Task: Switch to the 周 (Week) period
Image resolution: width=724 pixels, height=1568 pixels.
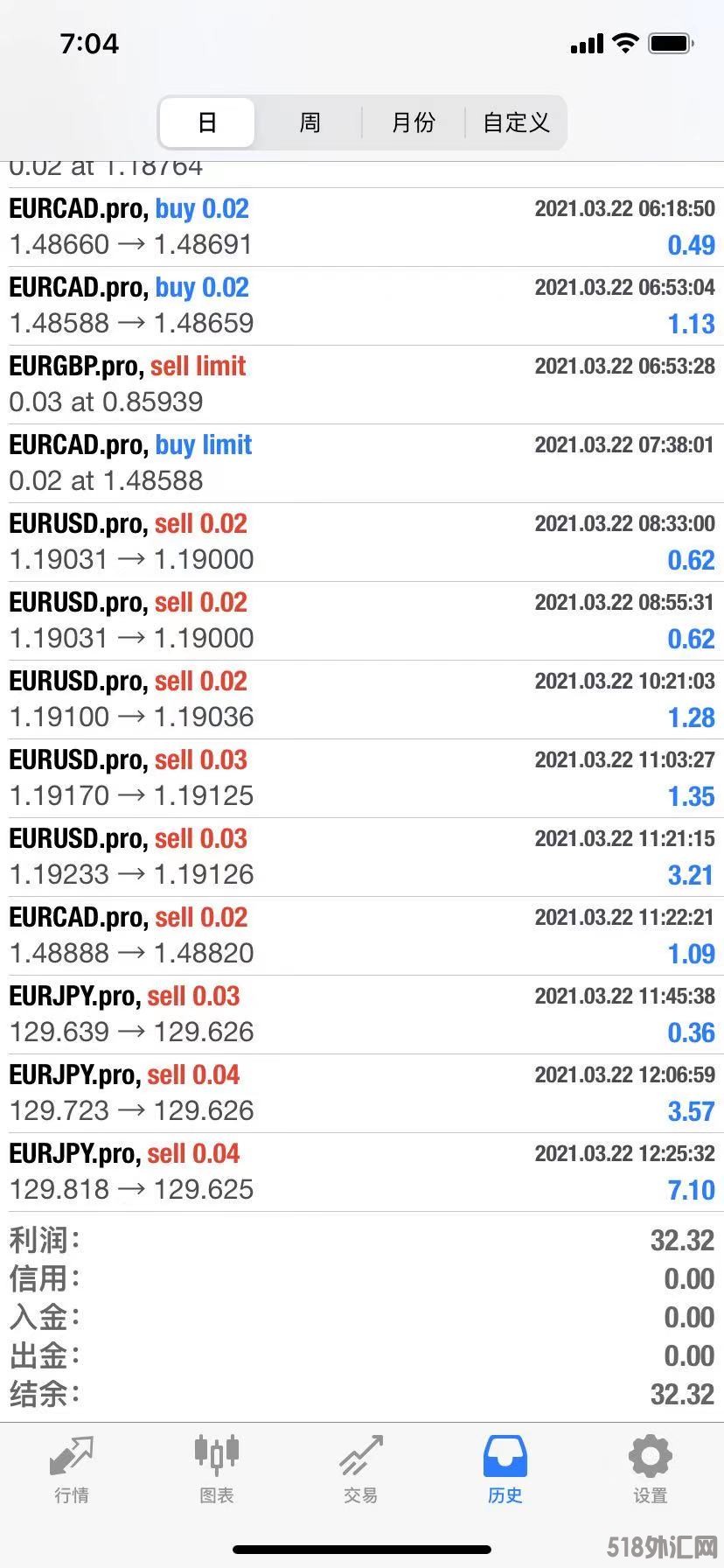Action: point(310,122)
